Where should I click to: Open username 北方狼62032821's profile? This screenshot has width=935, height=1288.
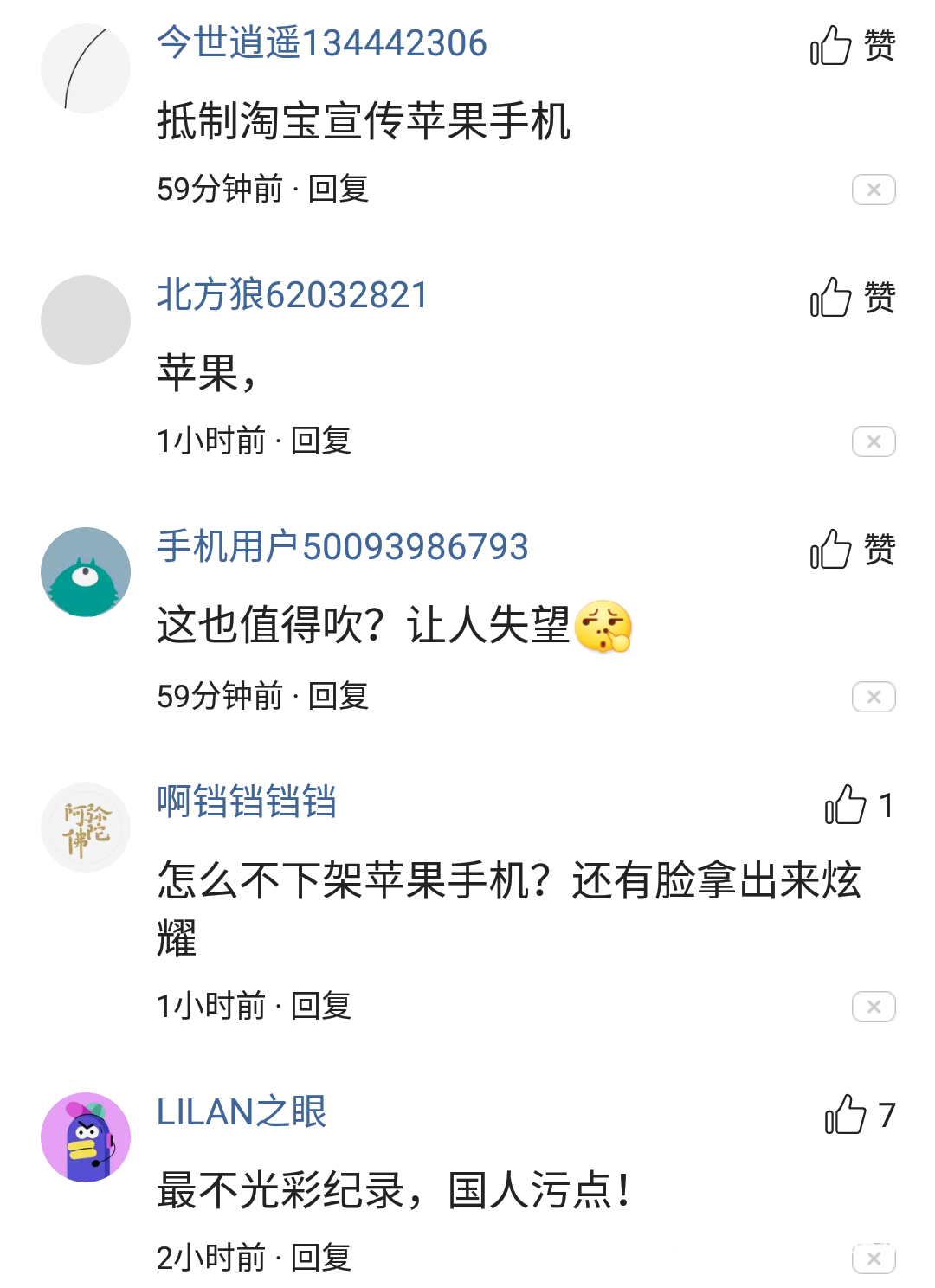point(293,295)
